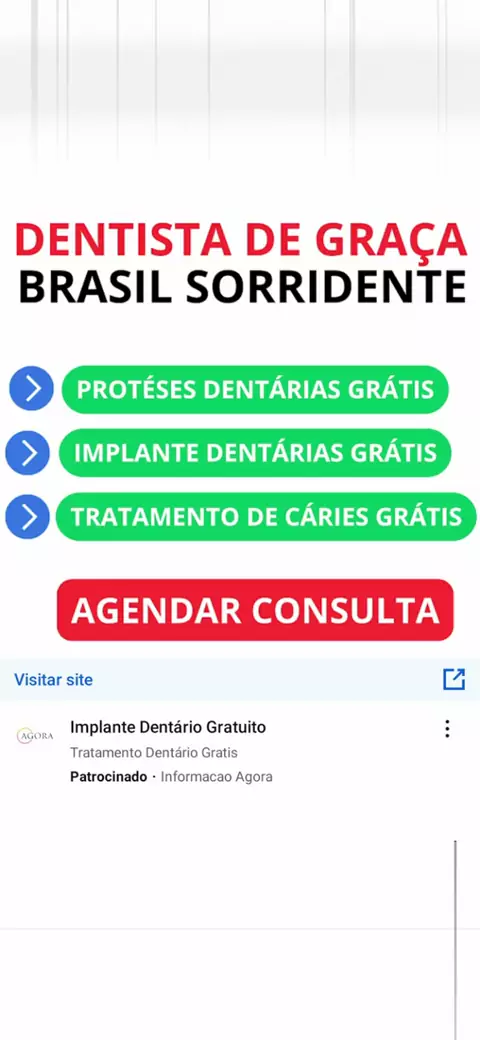
Task: Open the three-dot ad options menu
Action: pos(448,728)
